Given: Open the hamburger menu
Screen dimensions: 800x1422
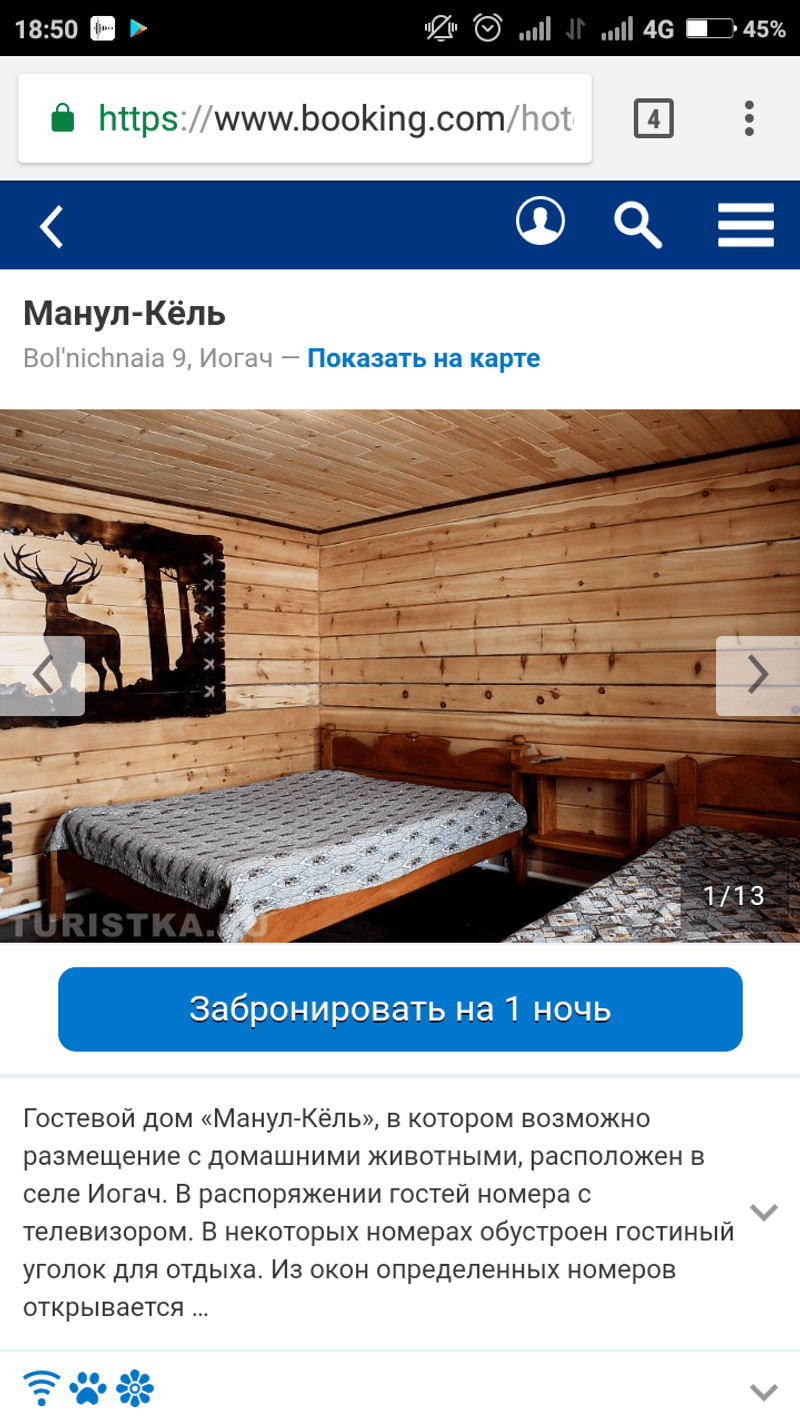Looking at the screenshot, I should click(746, 225).
